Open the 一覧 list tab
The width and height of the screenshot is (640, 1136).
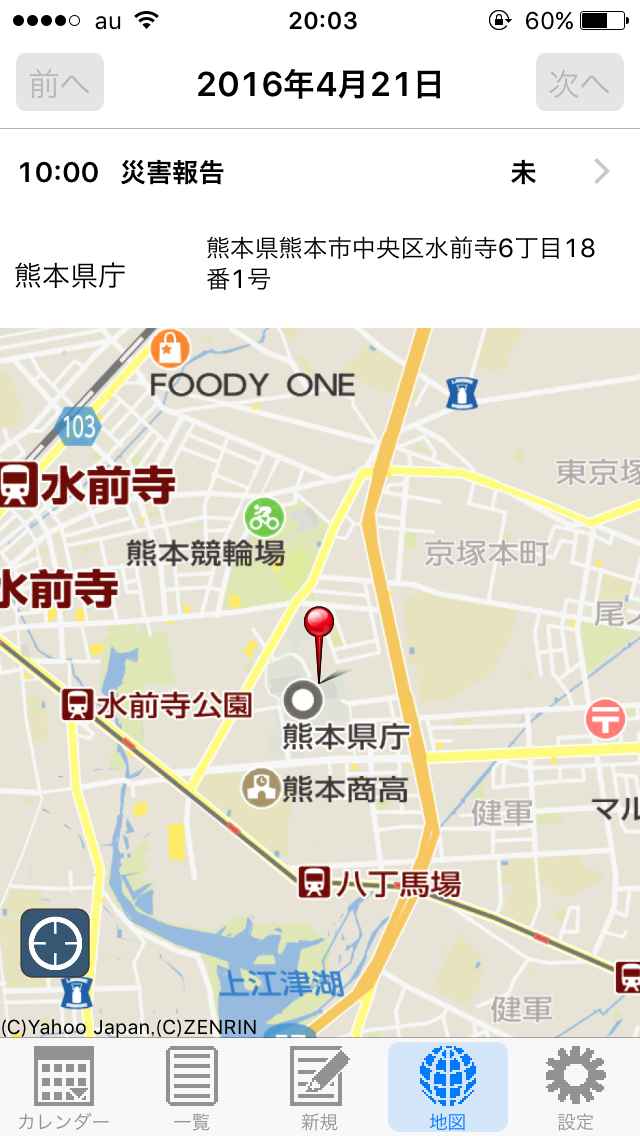tap(192, 1086)
